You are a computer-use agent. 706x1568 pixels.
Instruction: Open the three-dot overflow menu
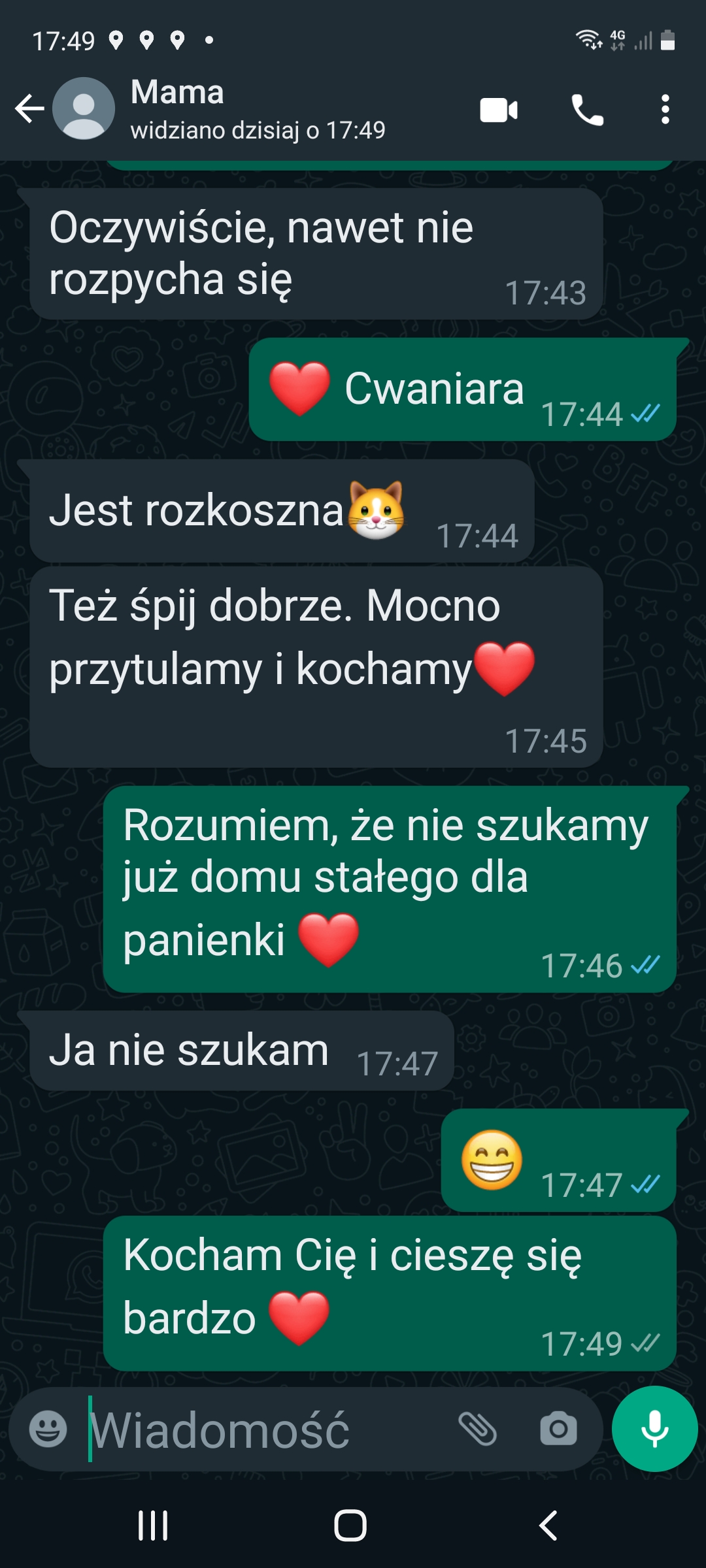tap(665, 110)
